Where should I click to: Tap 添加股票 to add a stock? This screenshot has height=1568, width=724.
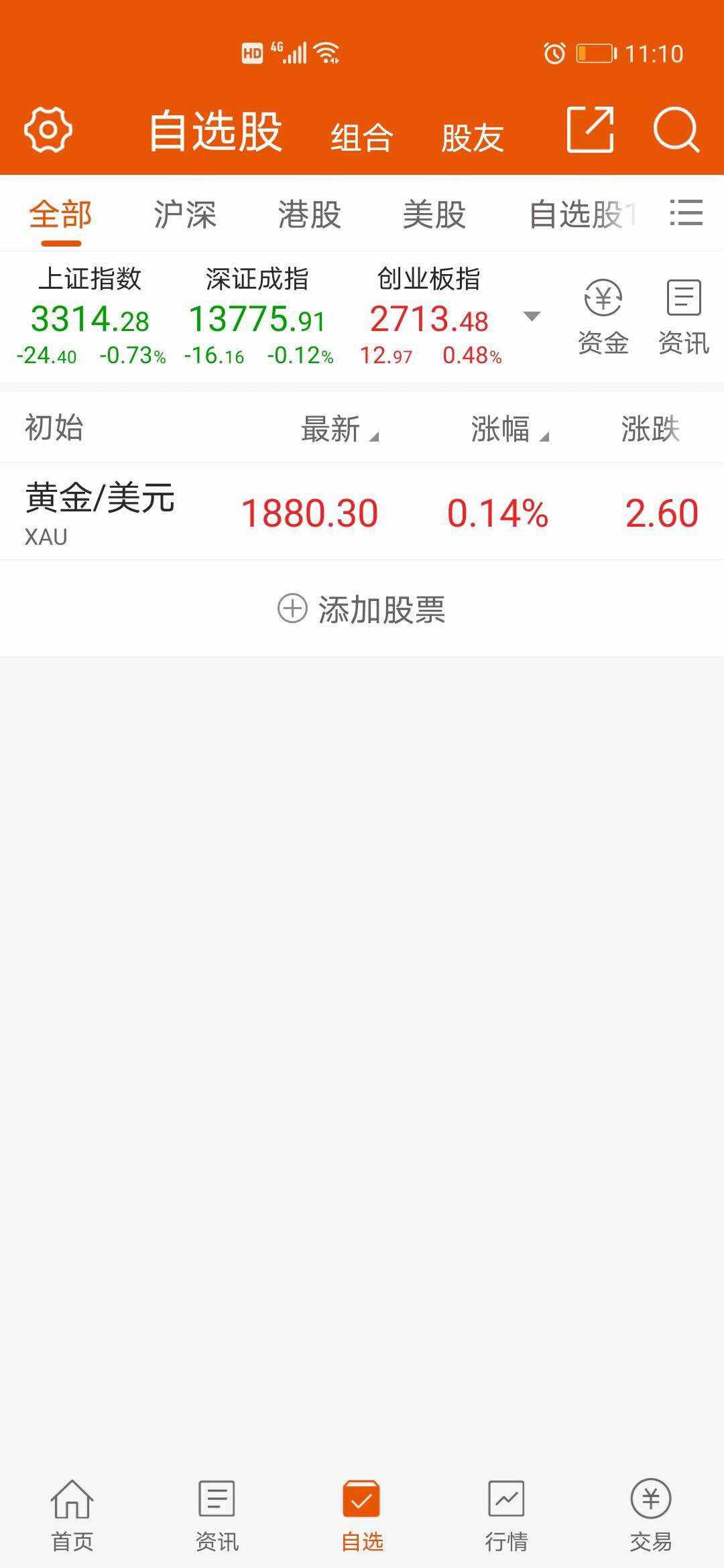point(362,609)
